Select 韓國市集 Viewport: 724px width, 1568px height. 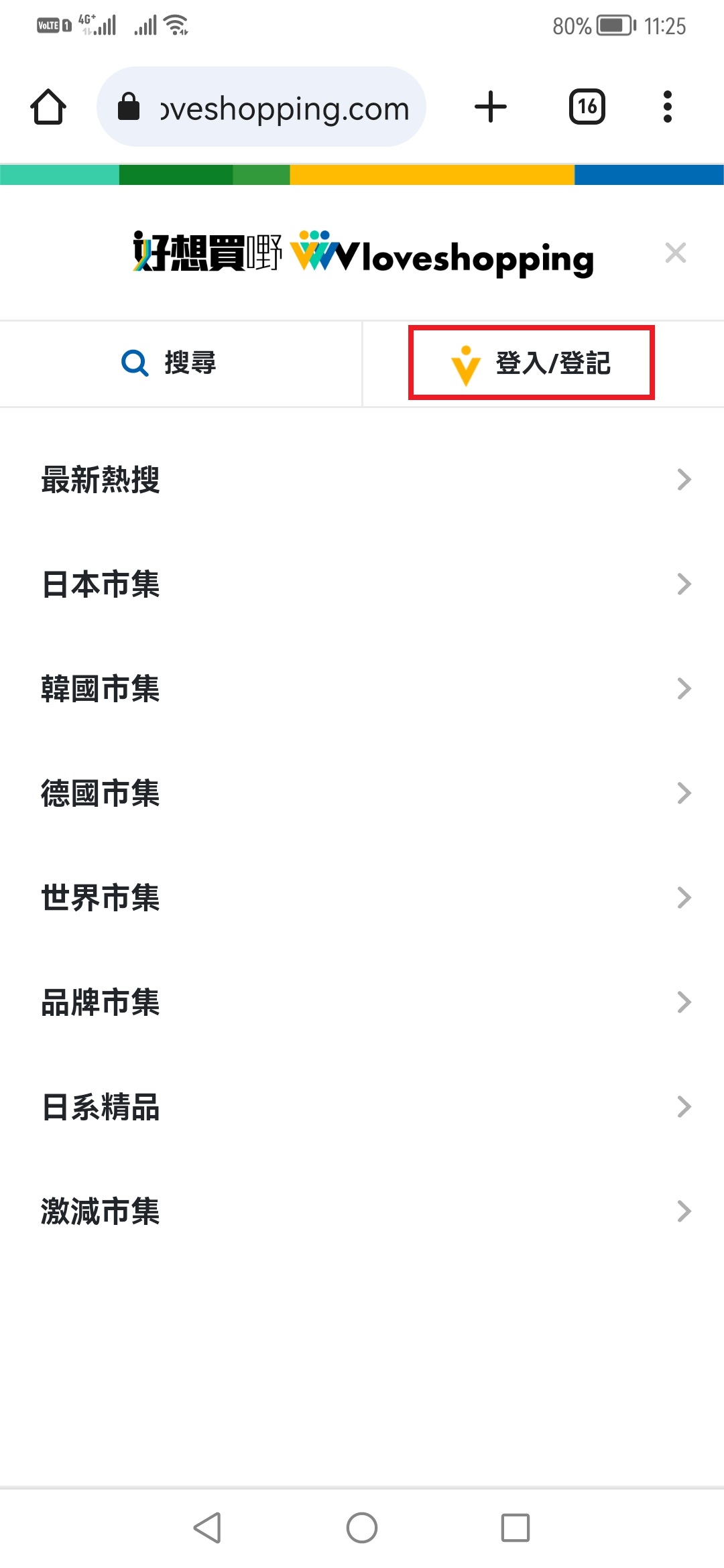point(362,689)
